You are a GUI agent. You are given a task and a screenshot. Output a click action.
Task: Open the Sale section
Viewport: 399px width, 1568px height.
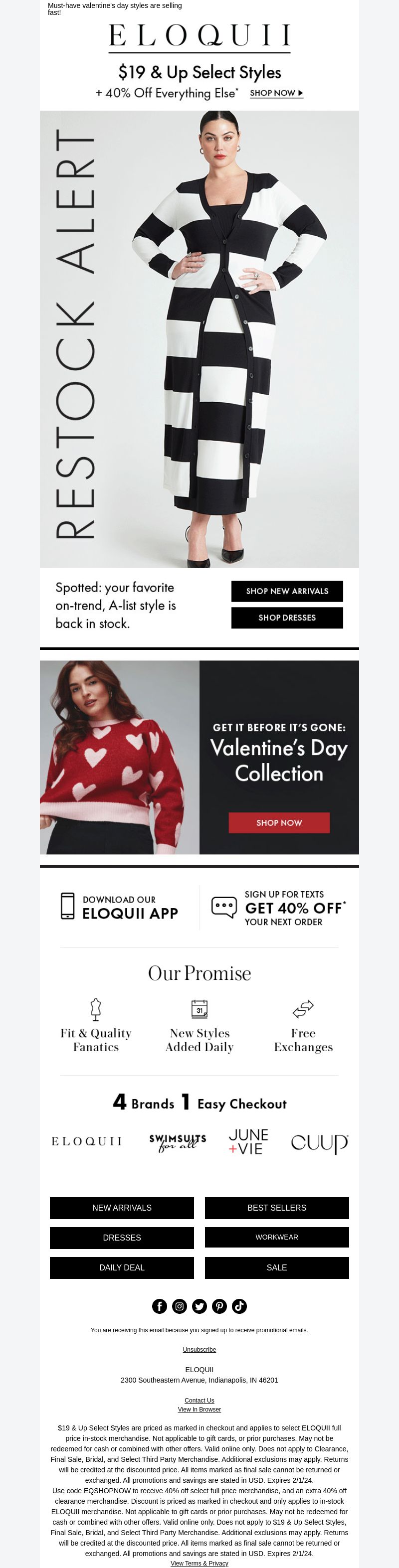point(277,1267)
